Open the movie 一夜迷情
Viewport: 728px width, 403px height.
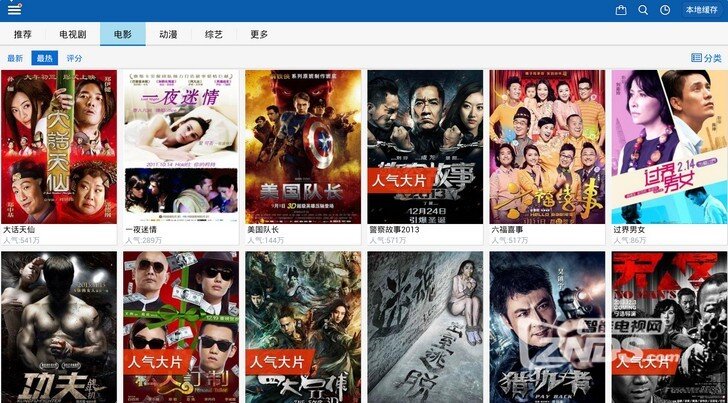[x=180, y=146]
